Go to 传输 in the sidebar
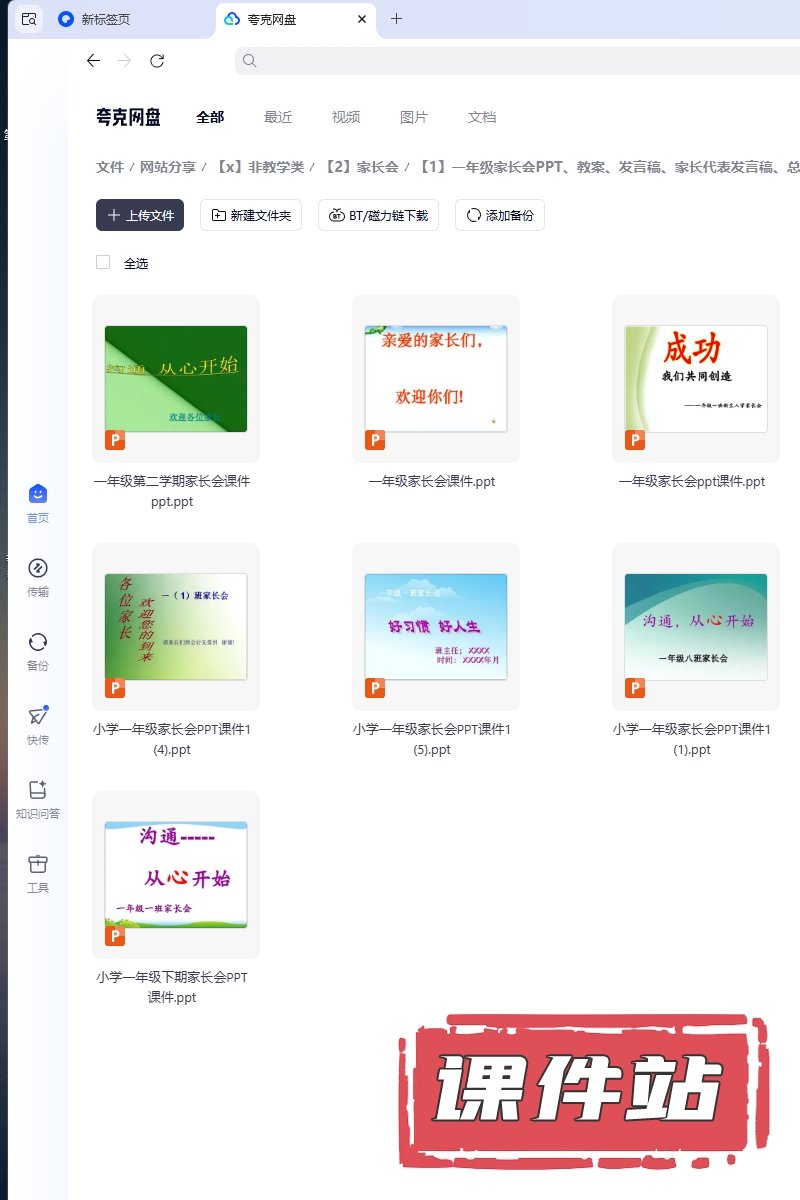This screenshot has width=800, height=1200. pyautogui.click(x=38, y=577)
